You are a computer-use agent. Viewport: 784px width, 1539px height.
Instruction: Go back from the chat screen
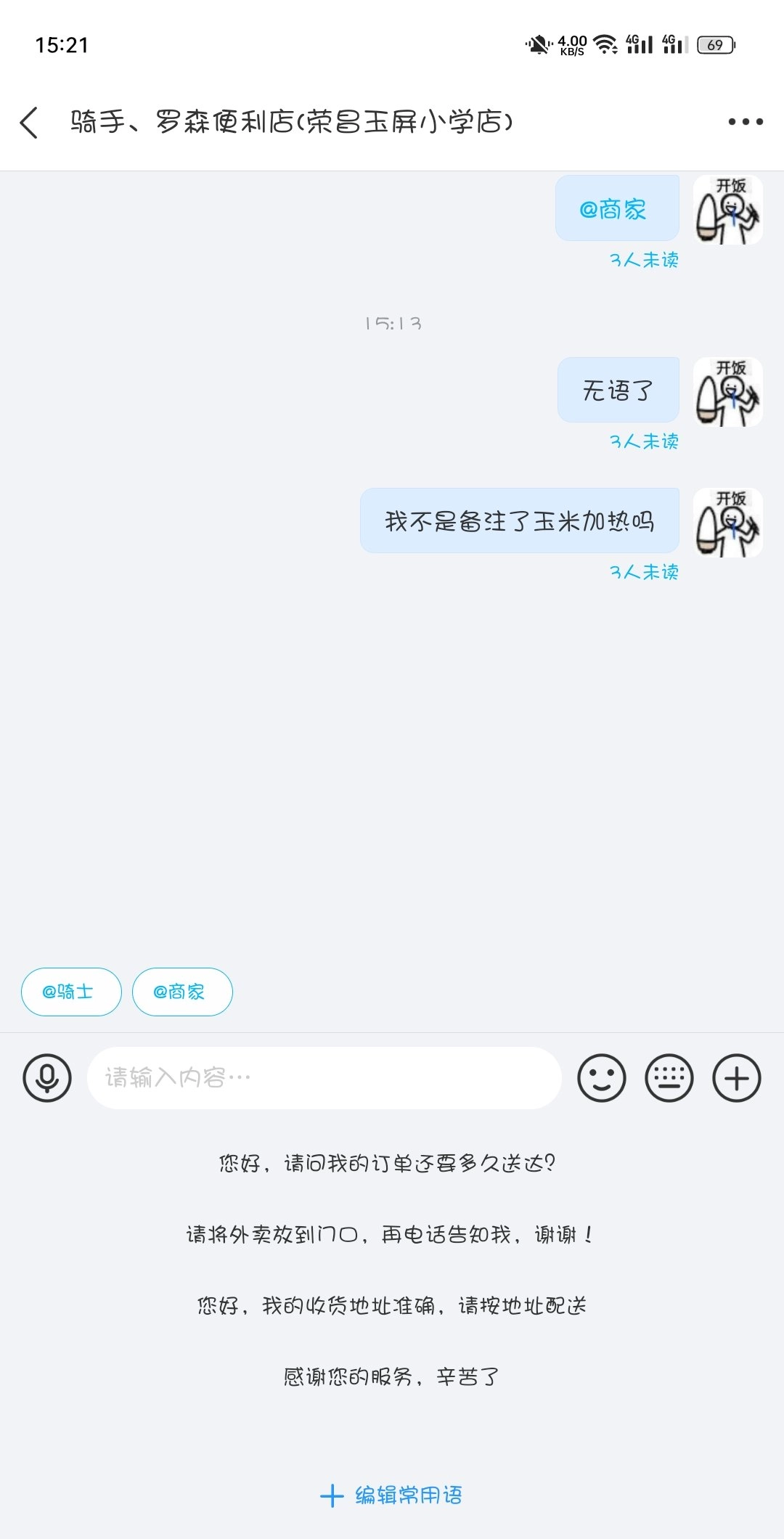click(29, 122)
